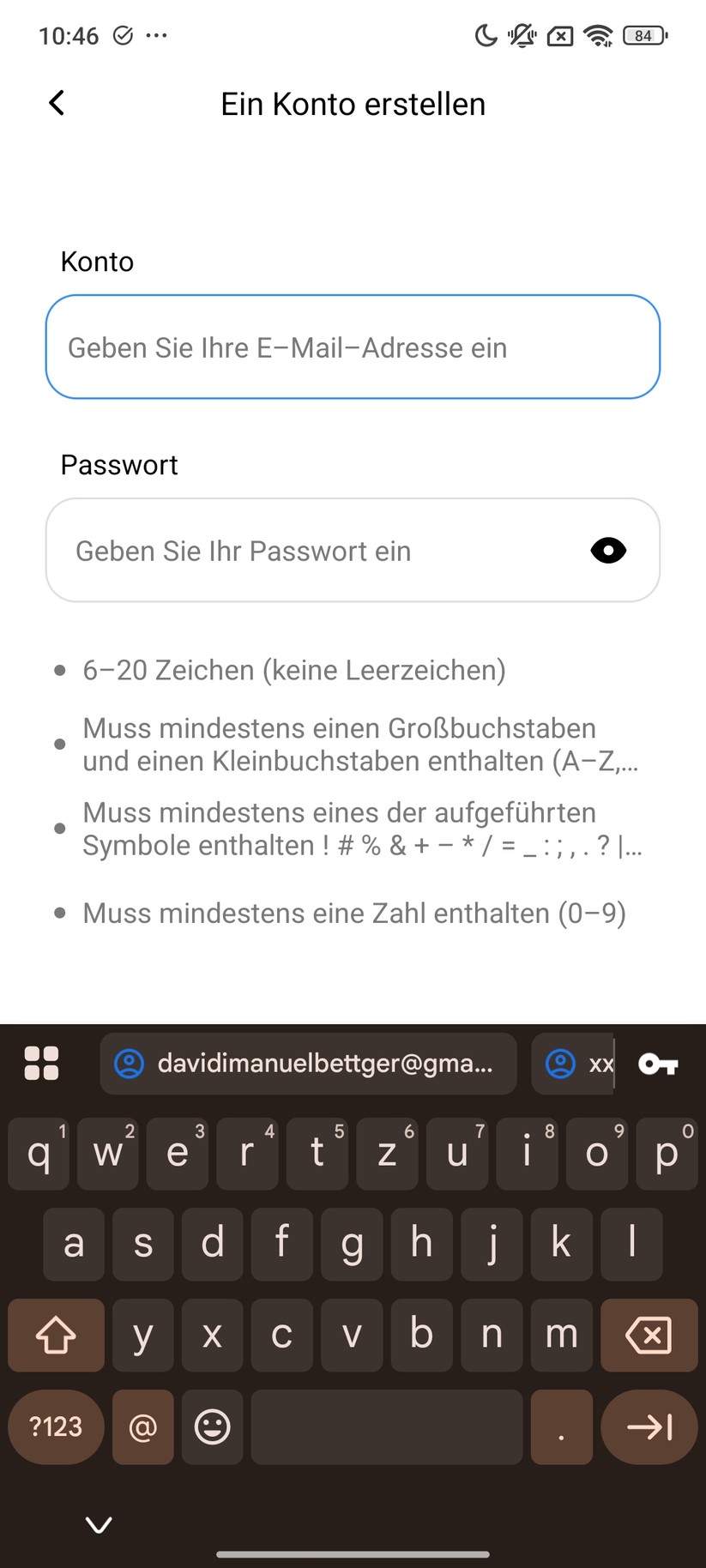Toggle password visibility eye icon
This screenshot has height=1568, width=706.
[608, 551]
